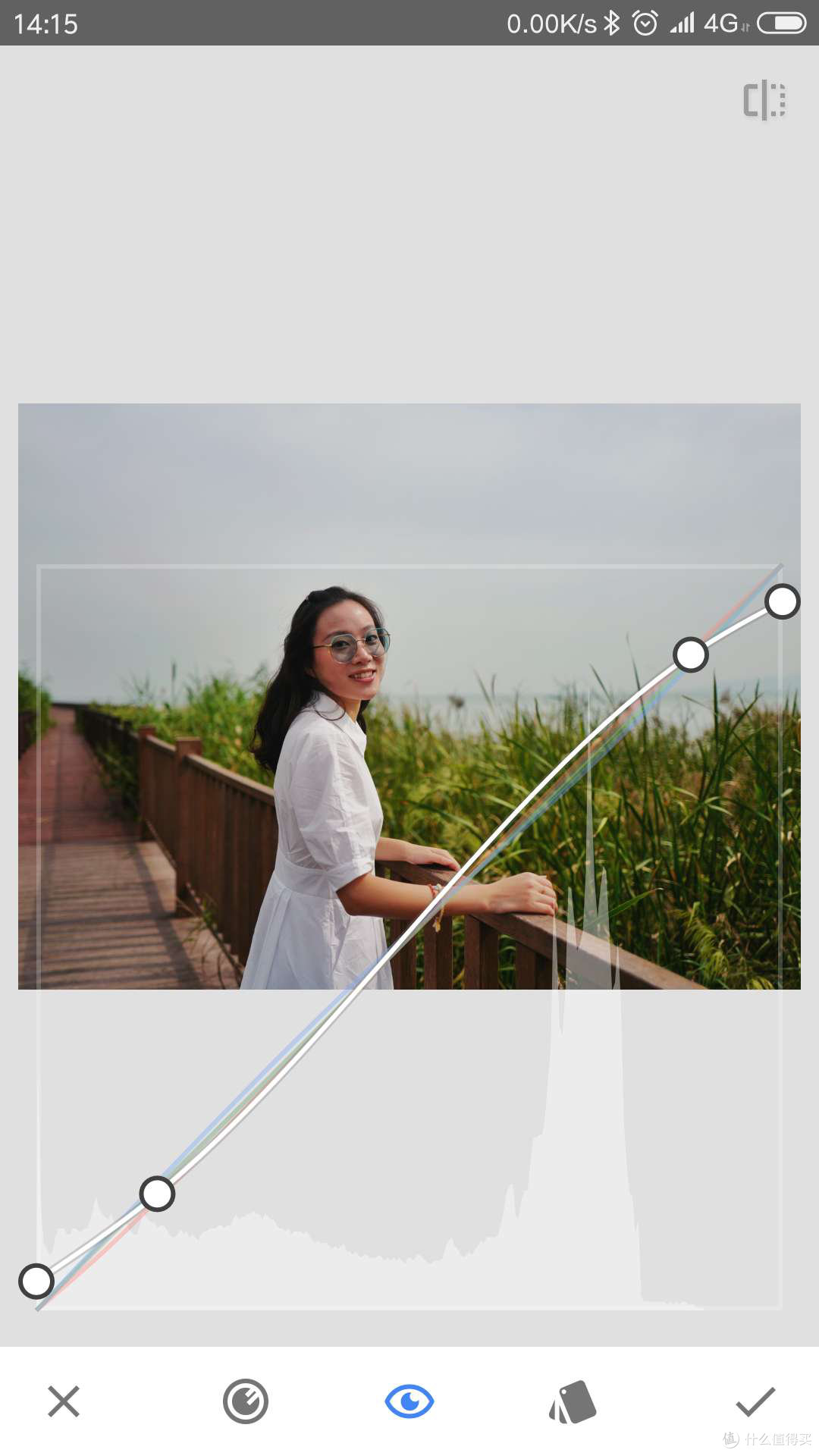Cancel the curves edit
This screenshot has width=819, height=1456.
[64, 1401]
